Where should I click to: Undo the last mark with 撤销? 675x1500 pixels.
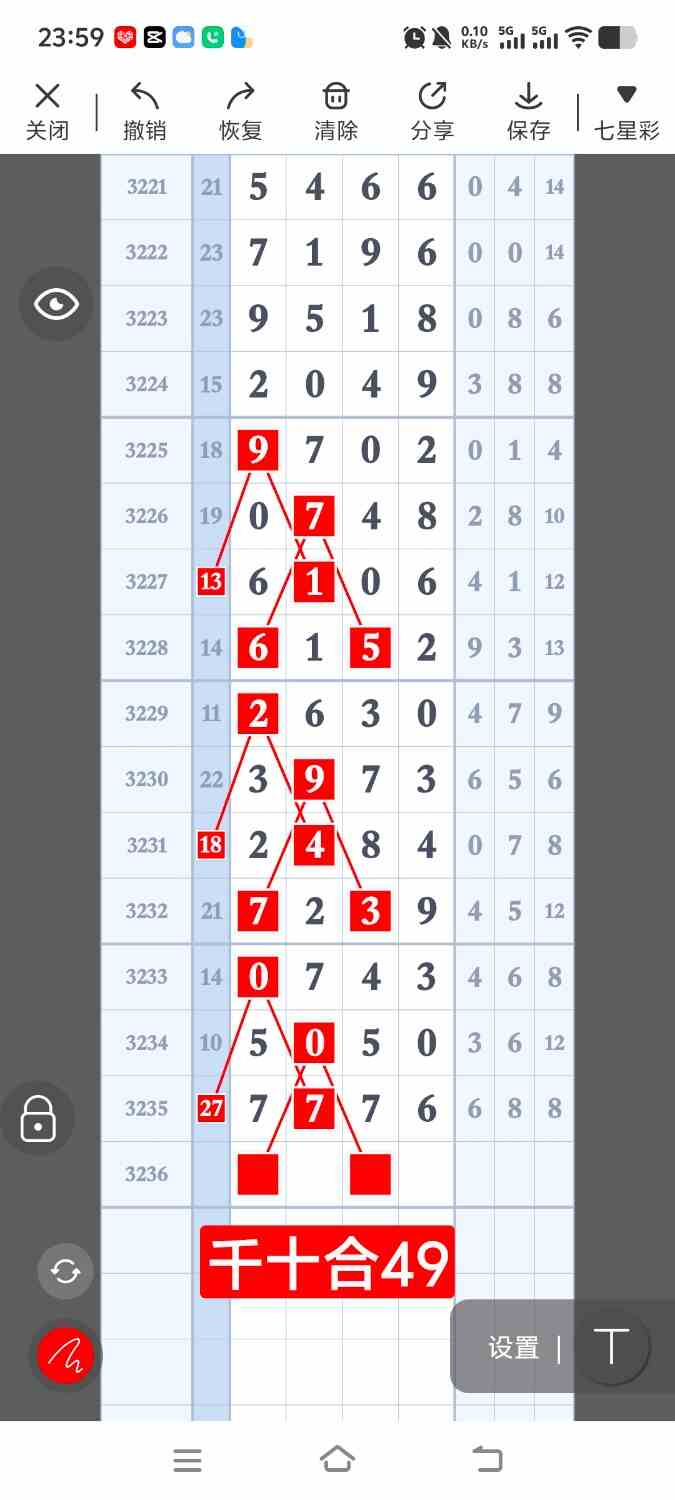pyautogui.click(x=145, y=111)
